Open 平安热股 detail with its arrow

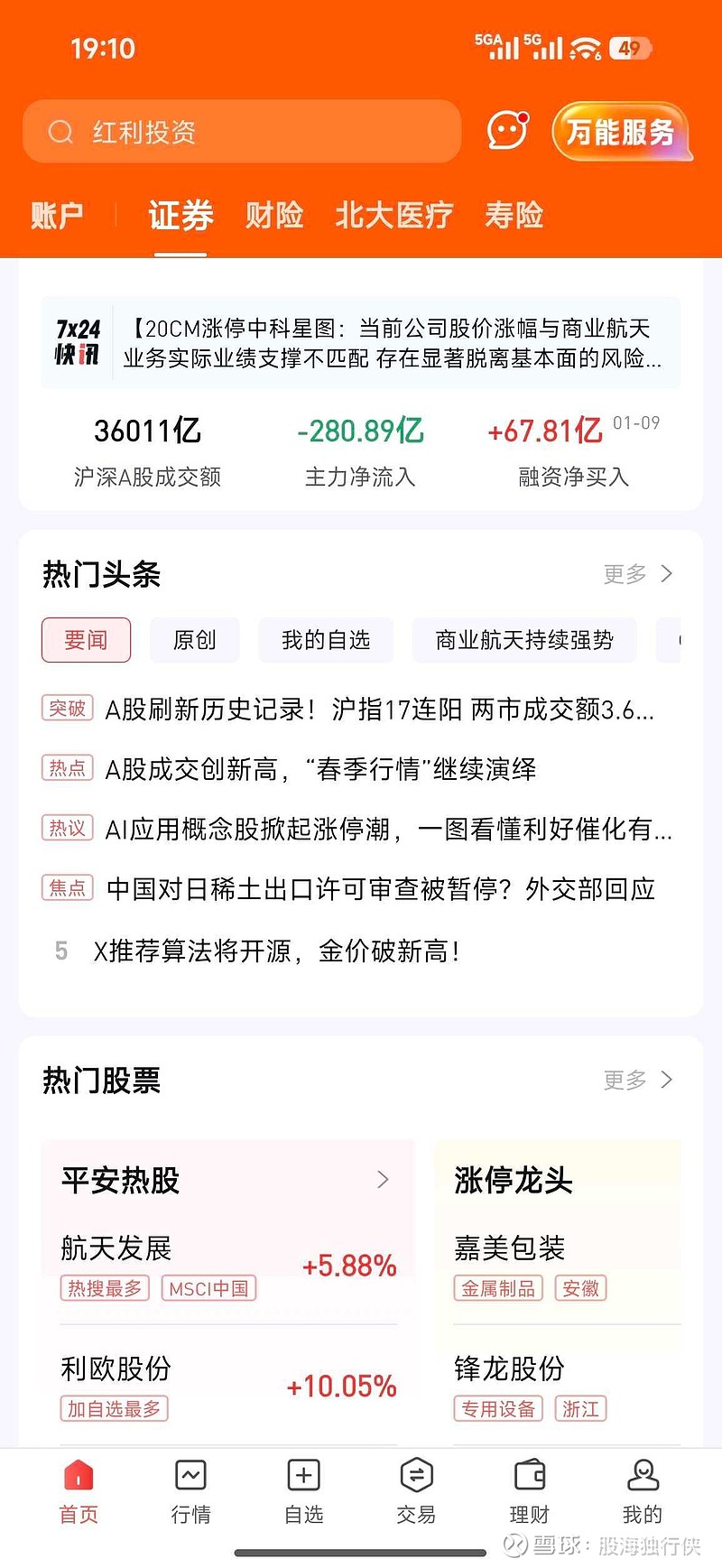(384, 1180)
